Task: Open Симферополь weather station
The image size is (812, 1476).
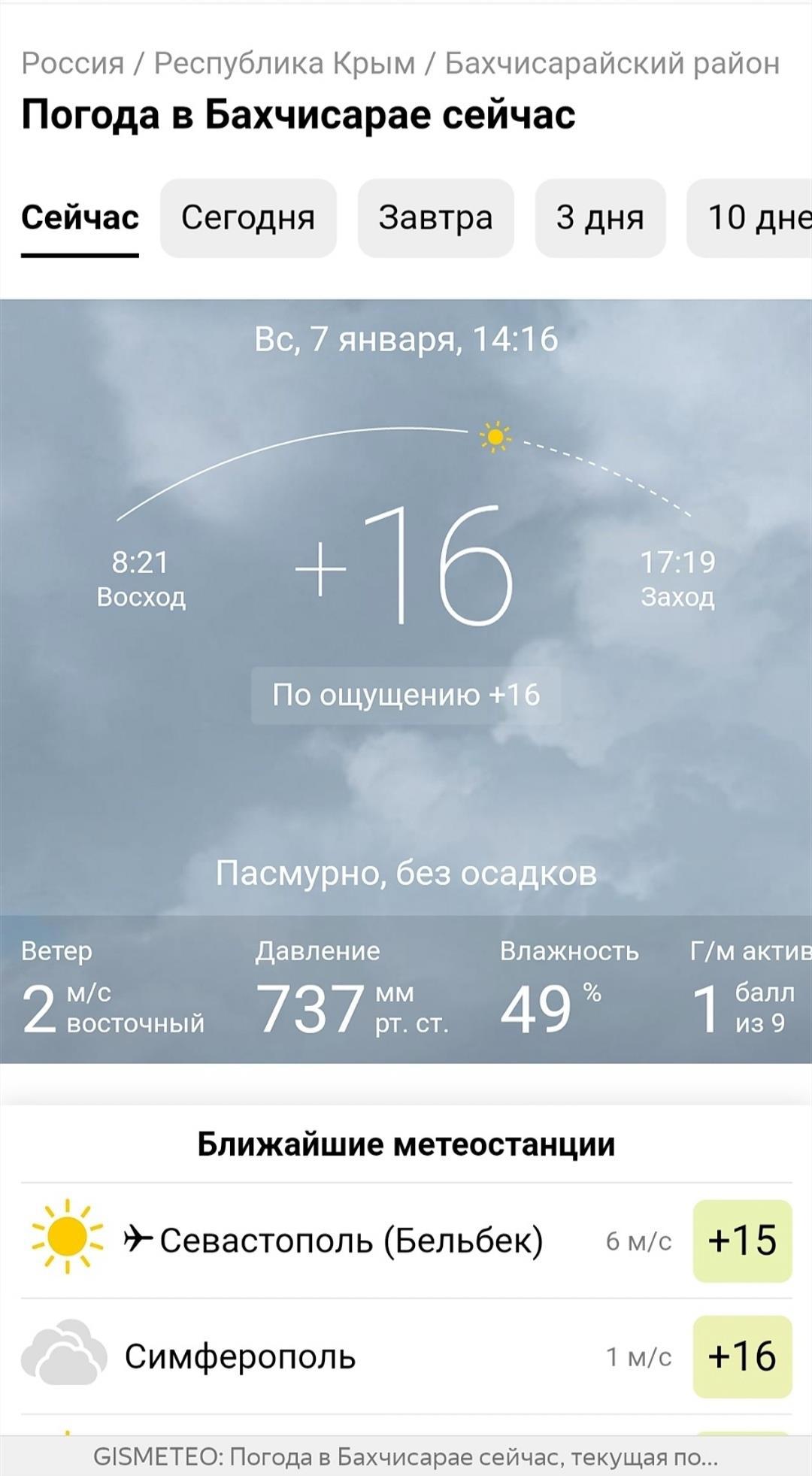Action: pos(240,1357)
